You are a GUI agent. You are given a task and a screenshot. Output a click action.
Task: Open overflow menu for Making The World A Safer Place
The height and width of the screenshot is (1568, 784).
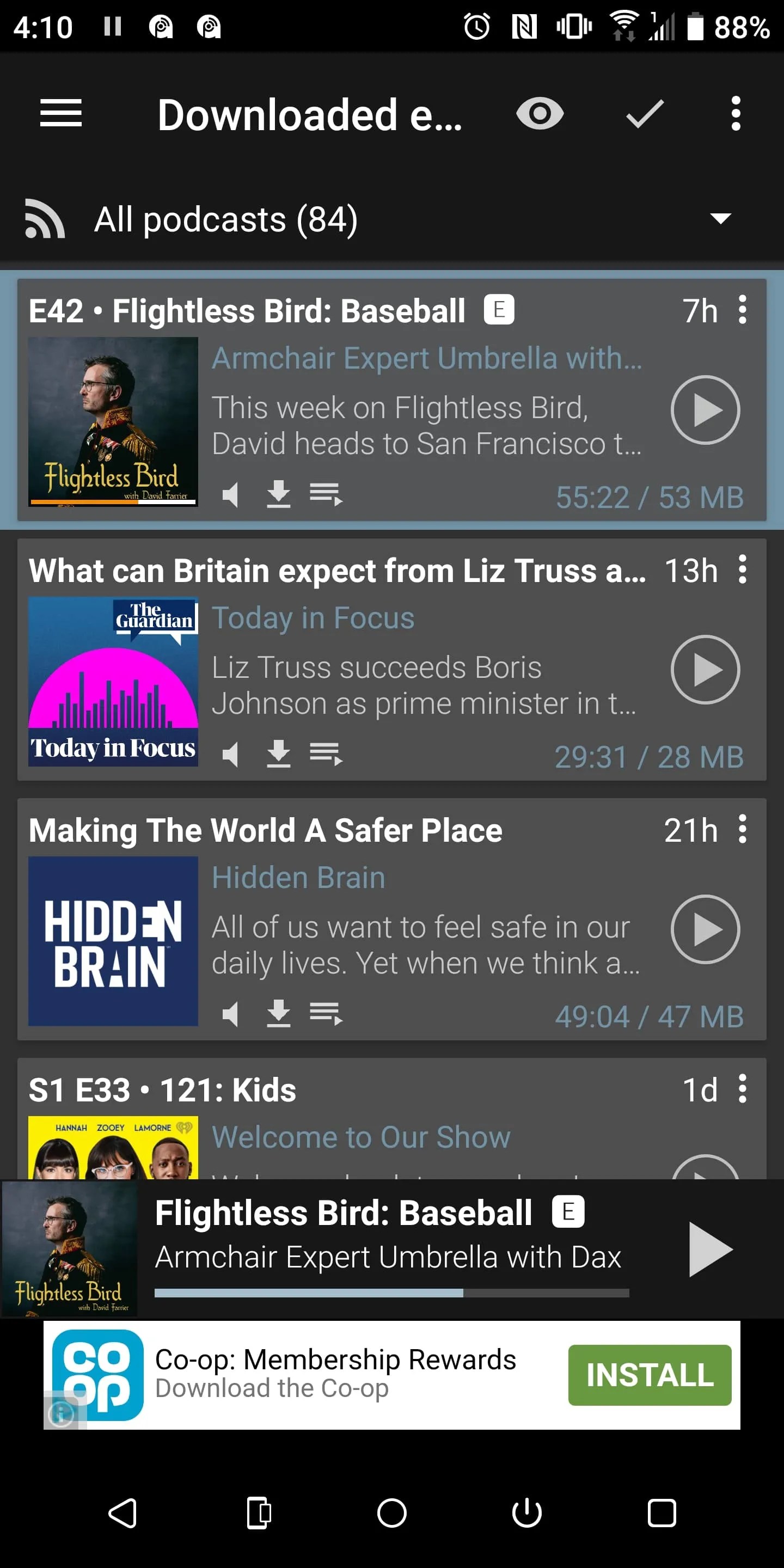point(743,830)
